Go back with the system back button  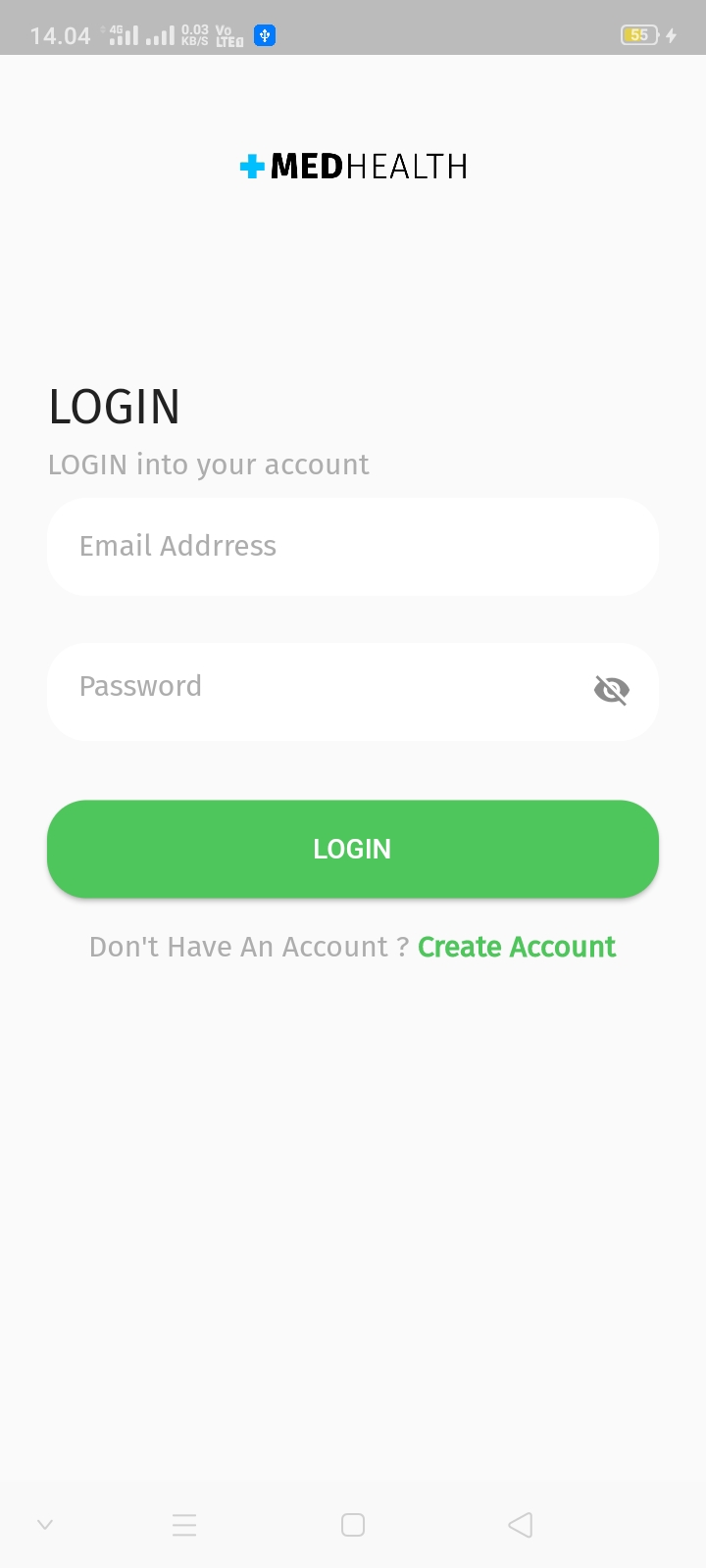click(521, 1525)
